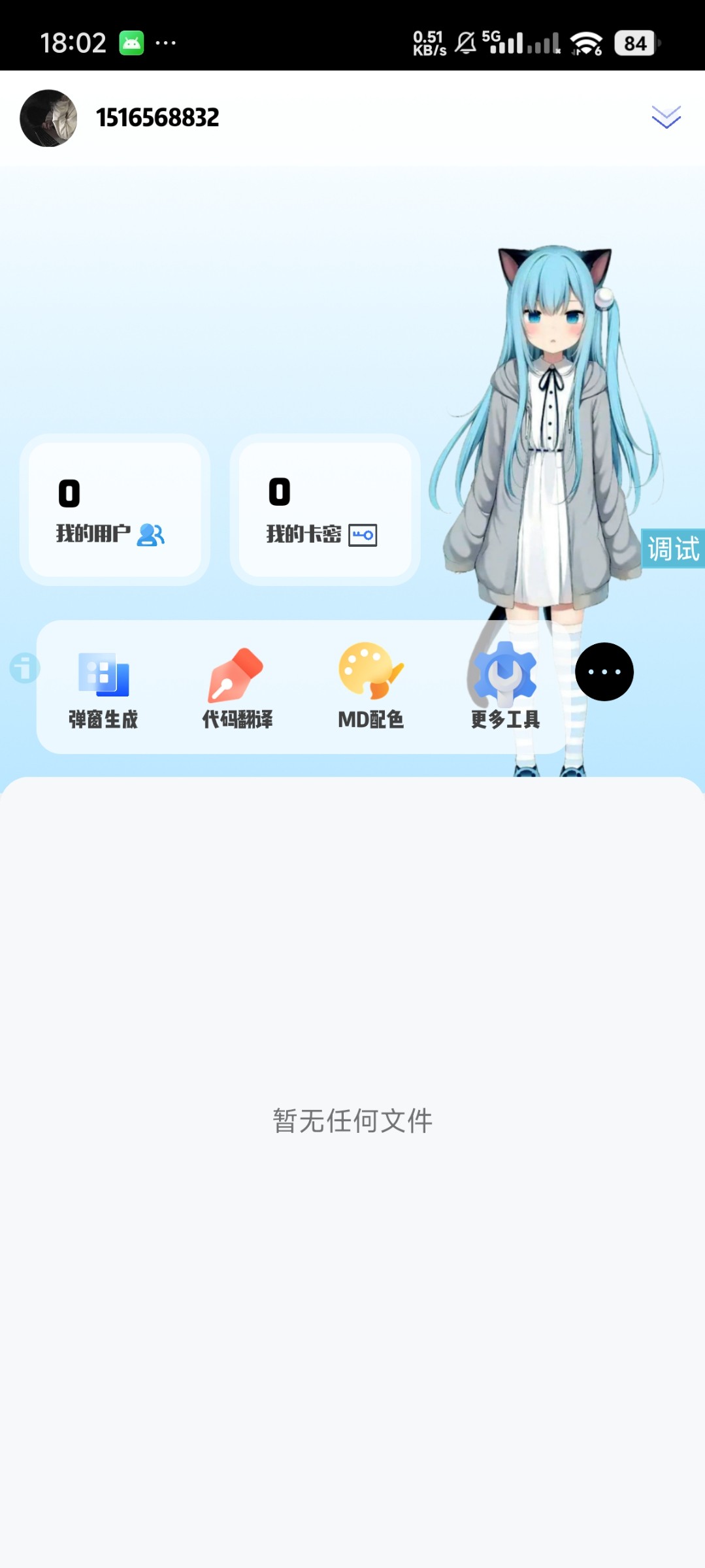Open the 我的用户 card

115,510
